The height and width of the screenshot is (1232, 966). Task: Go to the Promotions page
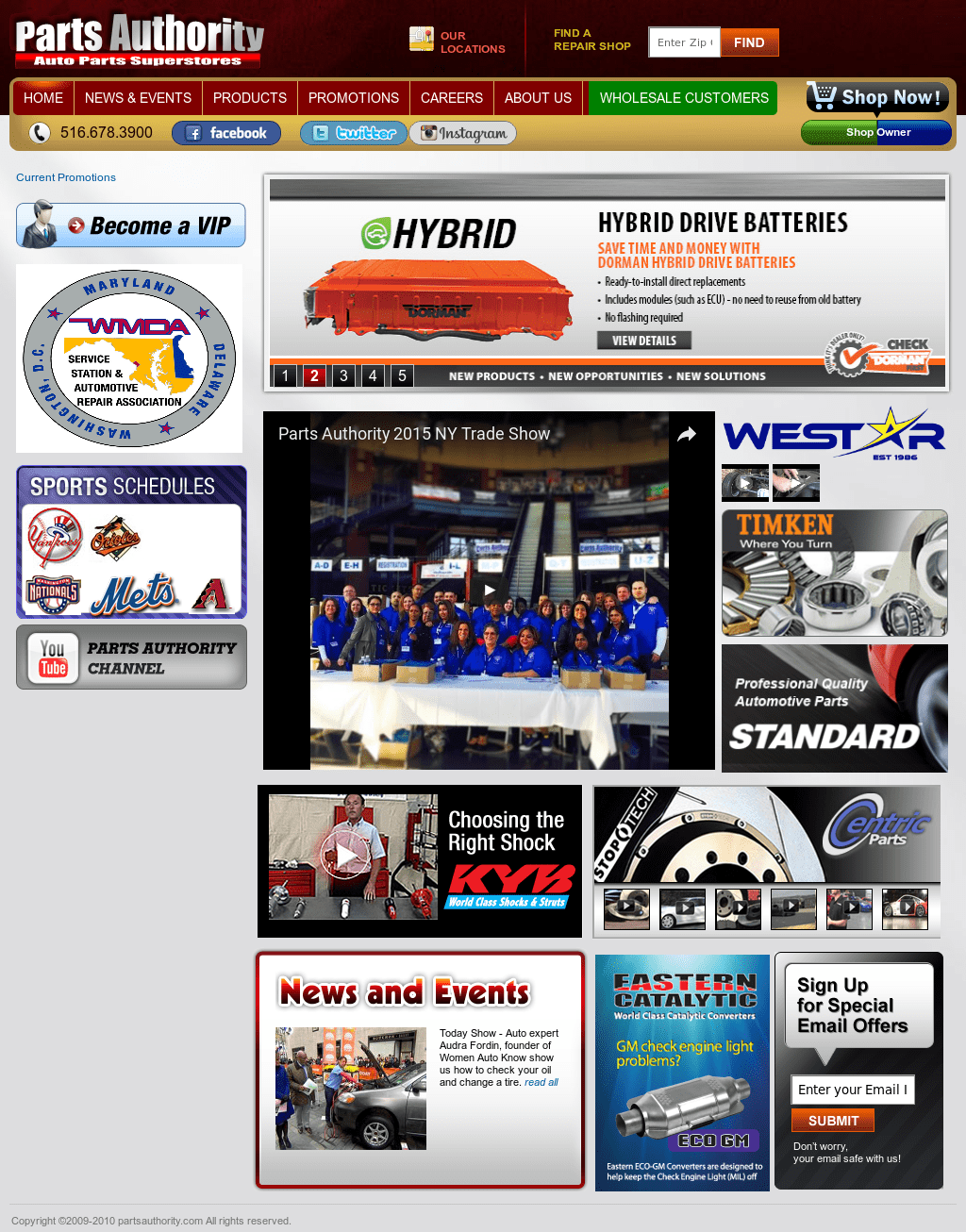pos(353,98)
